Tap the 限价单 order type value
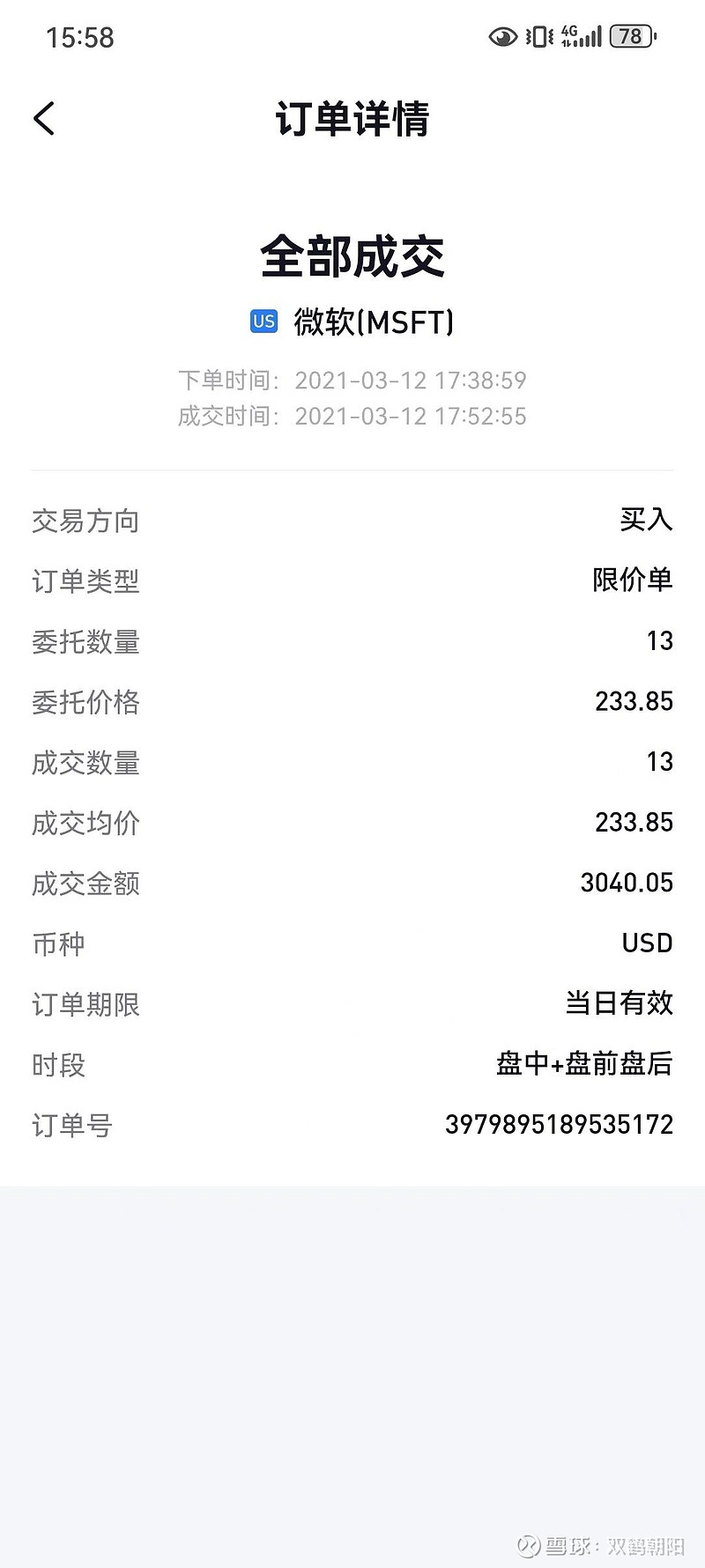This screenshot has height=1568, width=705. click(631, 581)
